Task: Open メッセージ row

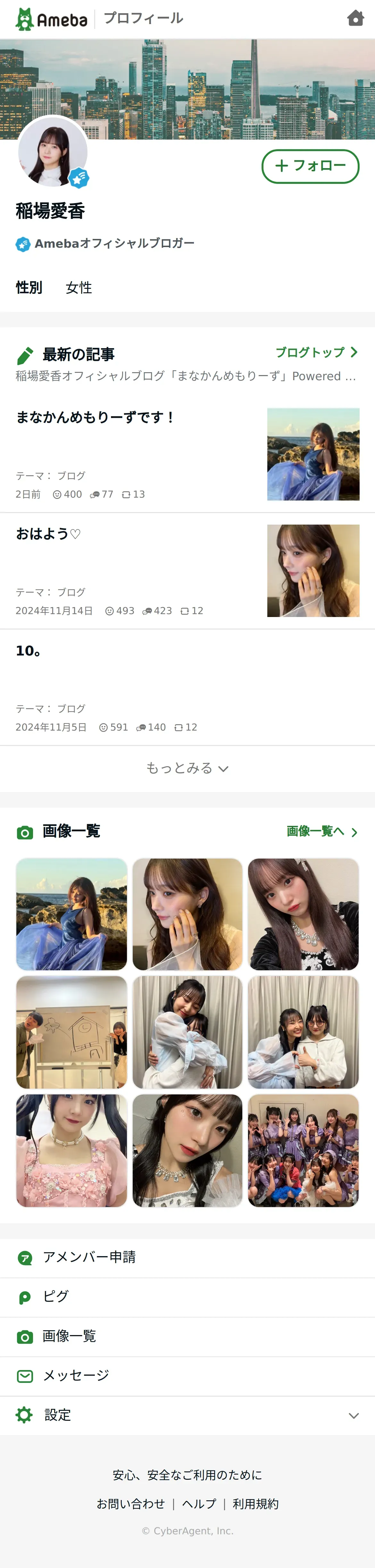Action: coord(187,1376)
